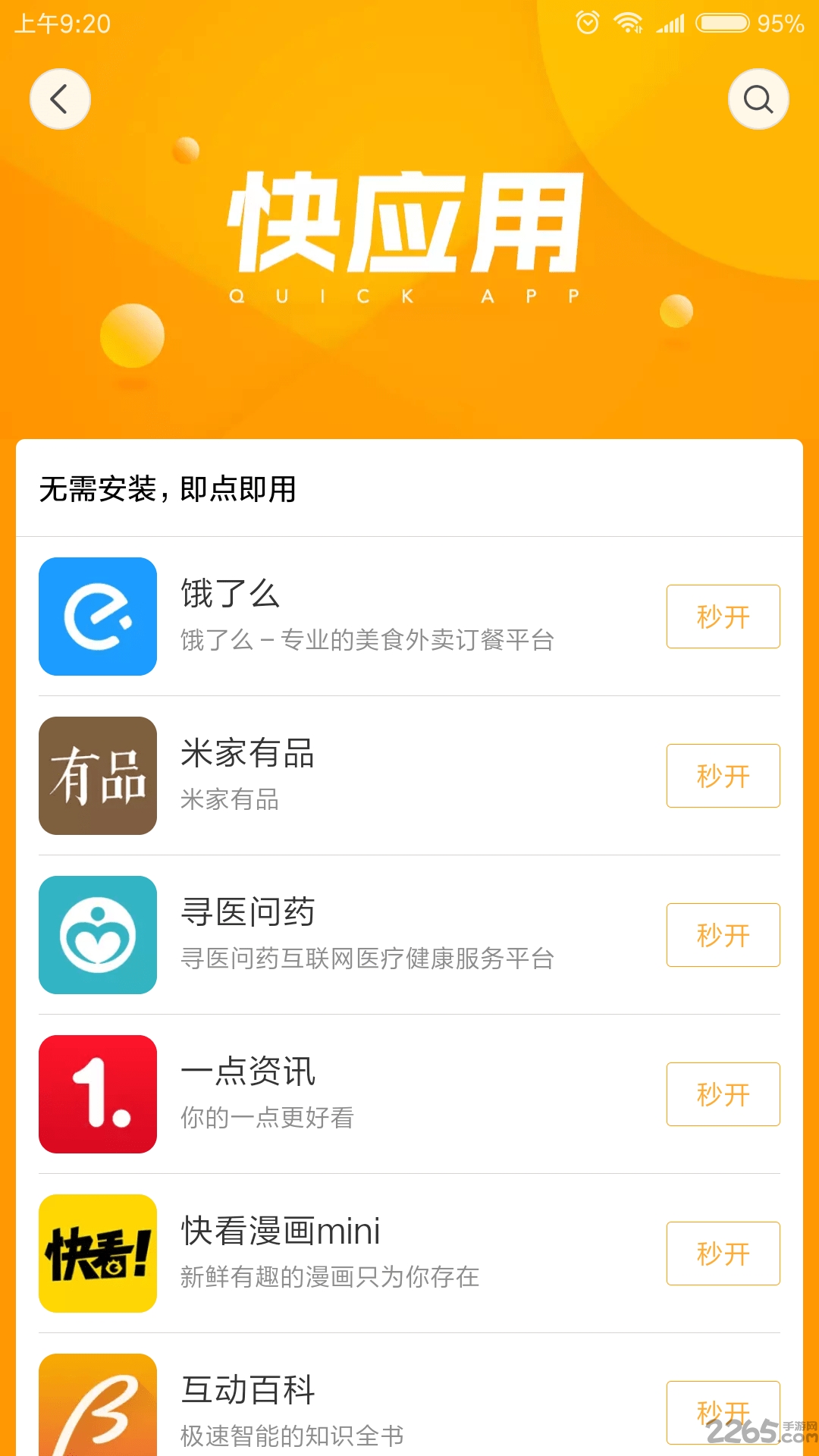Screen dimensions: 819x1456
Task: Open the search magnifier icon
Action: (x=758, y=99)
